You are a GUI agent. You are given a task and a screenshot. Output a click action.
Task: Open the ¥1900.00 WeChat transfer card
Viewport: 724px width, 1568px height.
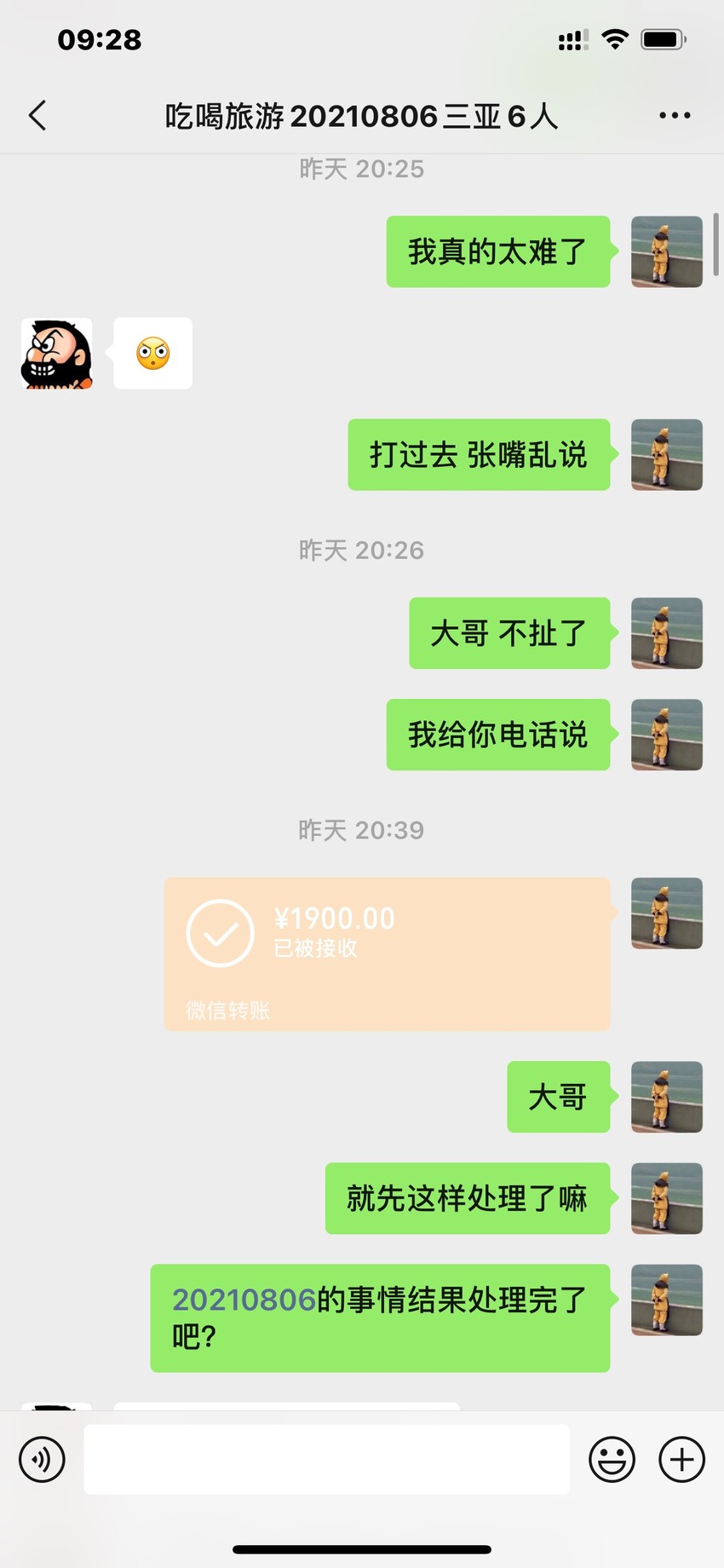pyautogui.click(x=388, y=954)
